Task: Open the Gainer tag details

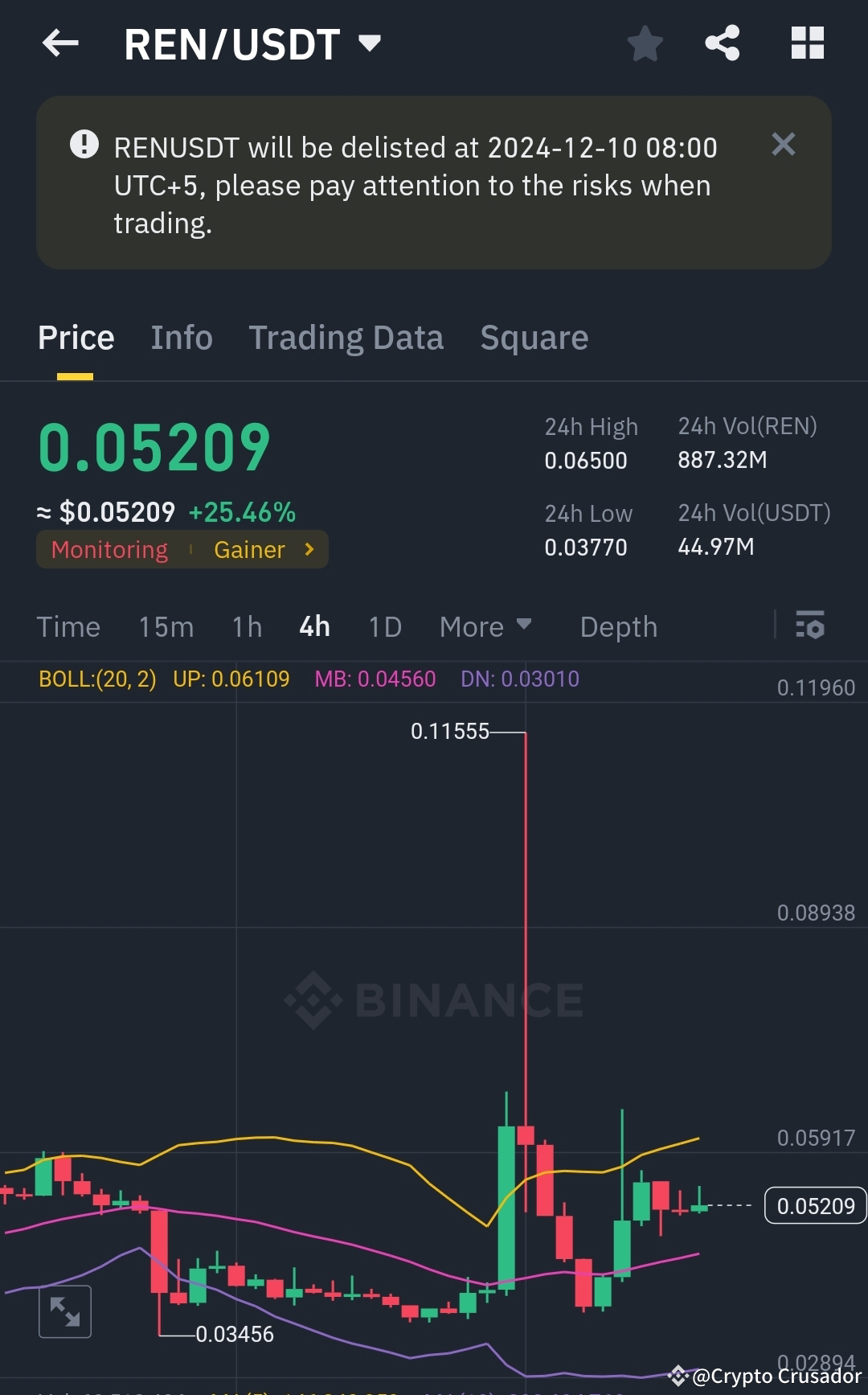Action: tap(249, 550)
